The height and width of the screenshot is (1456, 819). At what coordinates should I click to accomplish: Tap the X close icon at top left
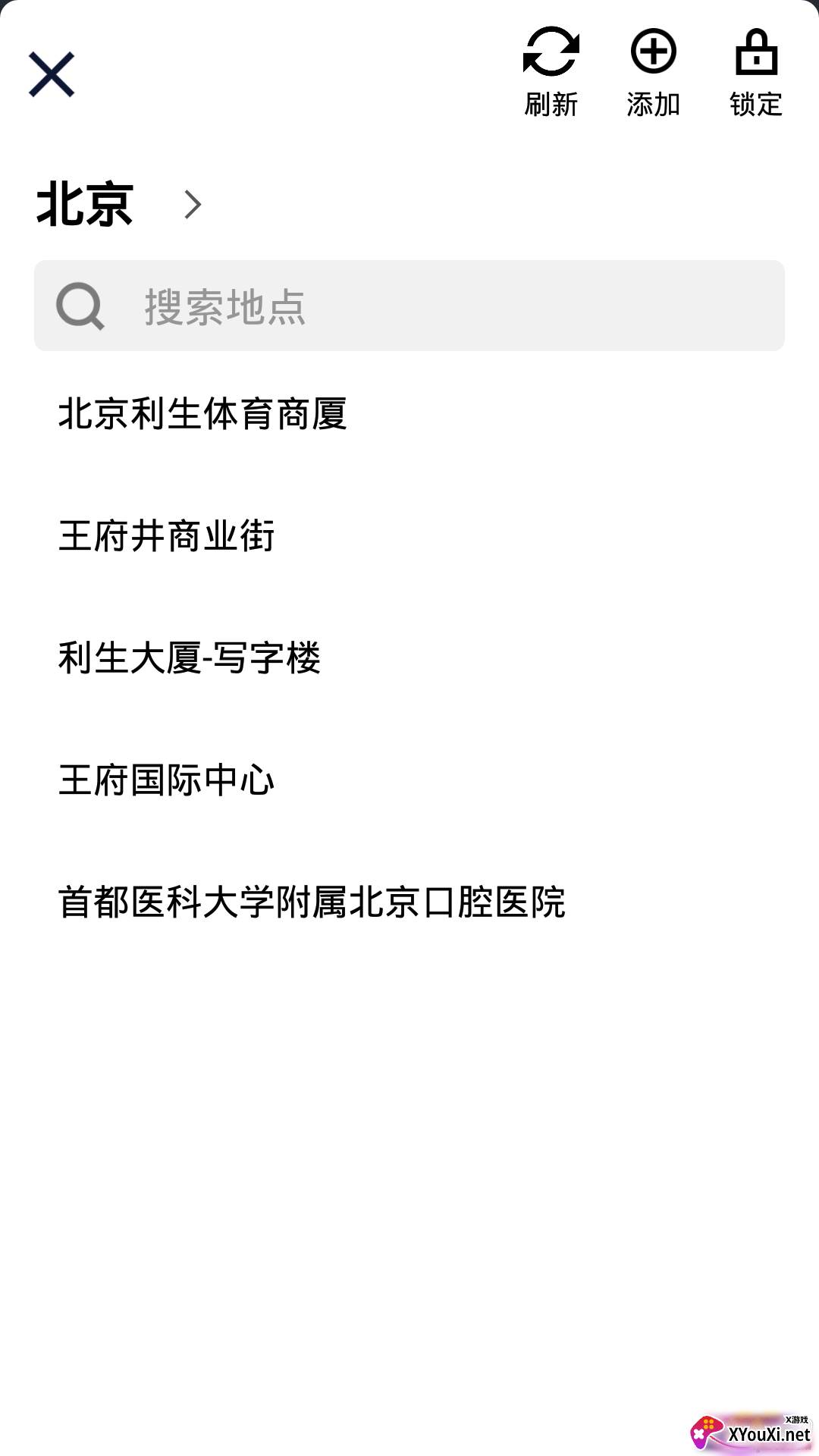pos(53,74)
